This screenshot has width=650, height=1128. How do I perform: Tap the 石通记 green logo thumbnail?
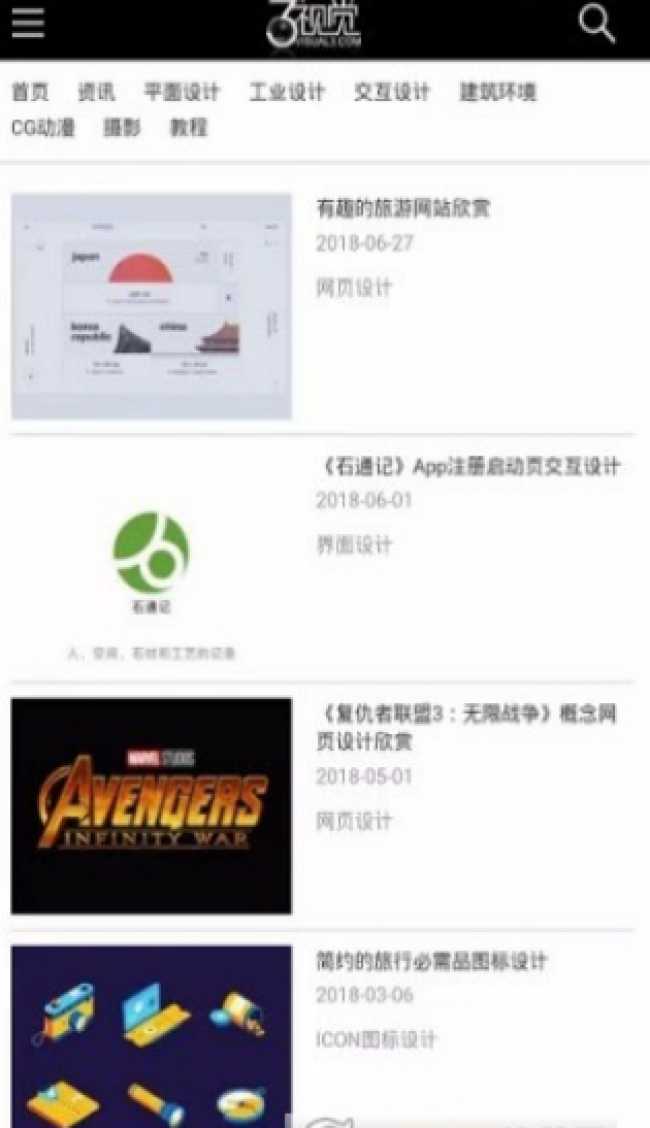(151, 560)
